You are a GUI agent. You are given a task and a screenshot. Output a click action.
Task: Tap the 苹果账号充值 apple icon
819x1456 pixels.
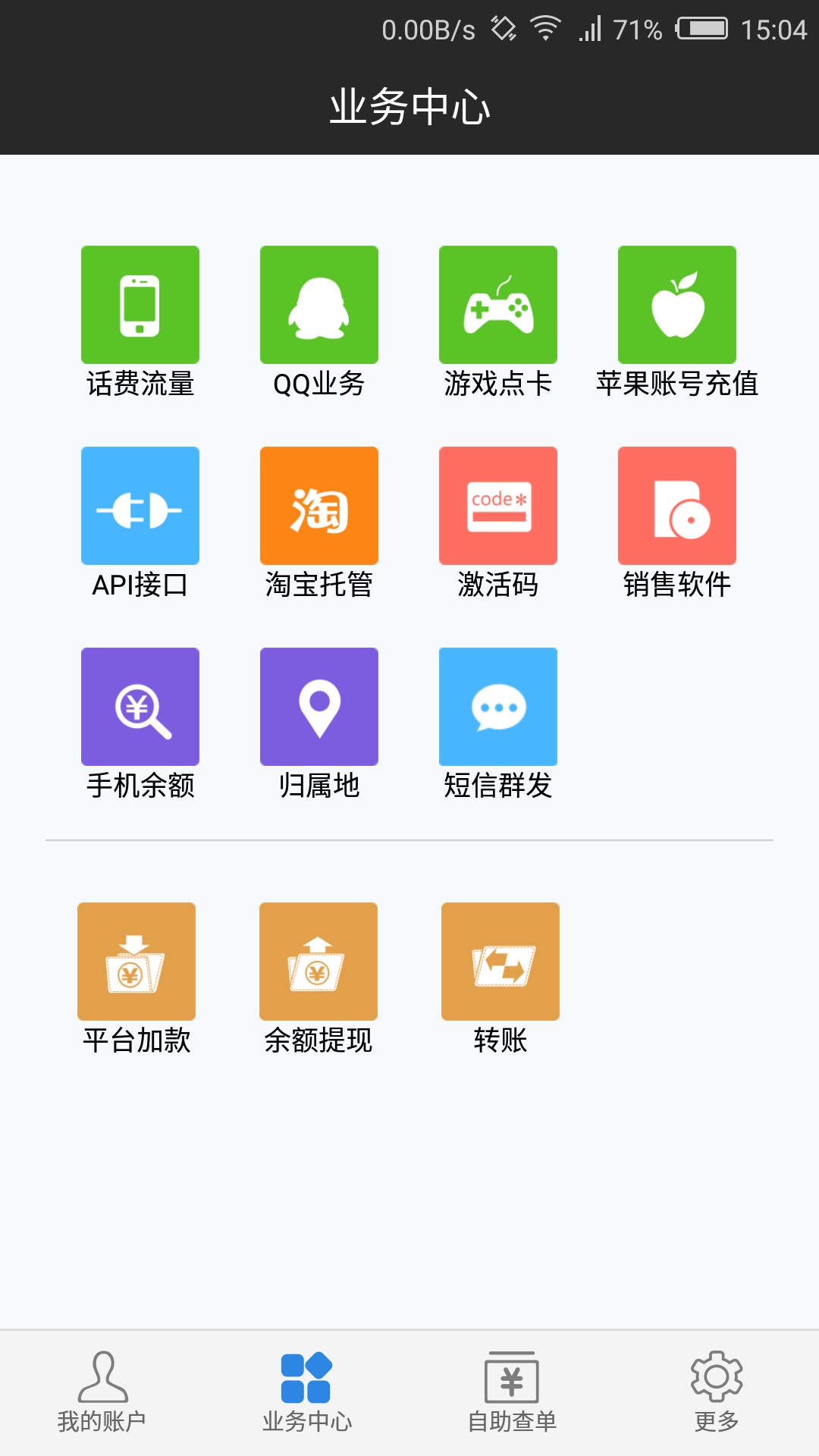677,304
